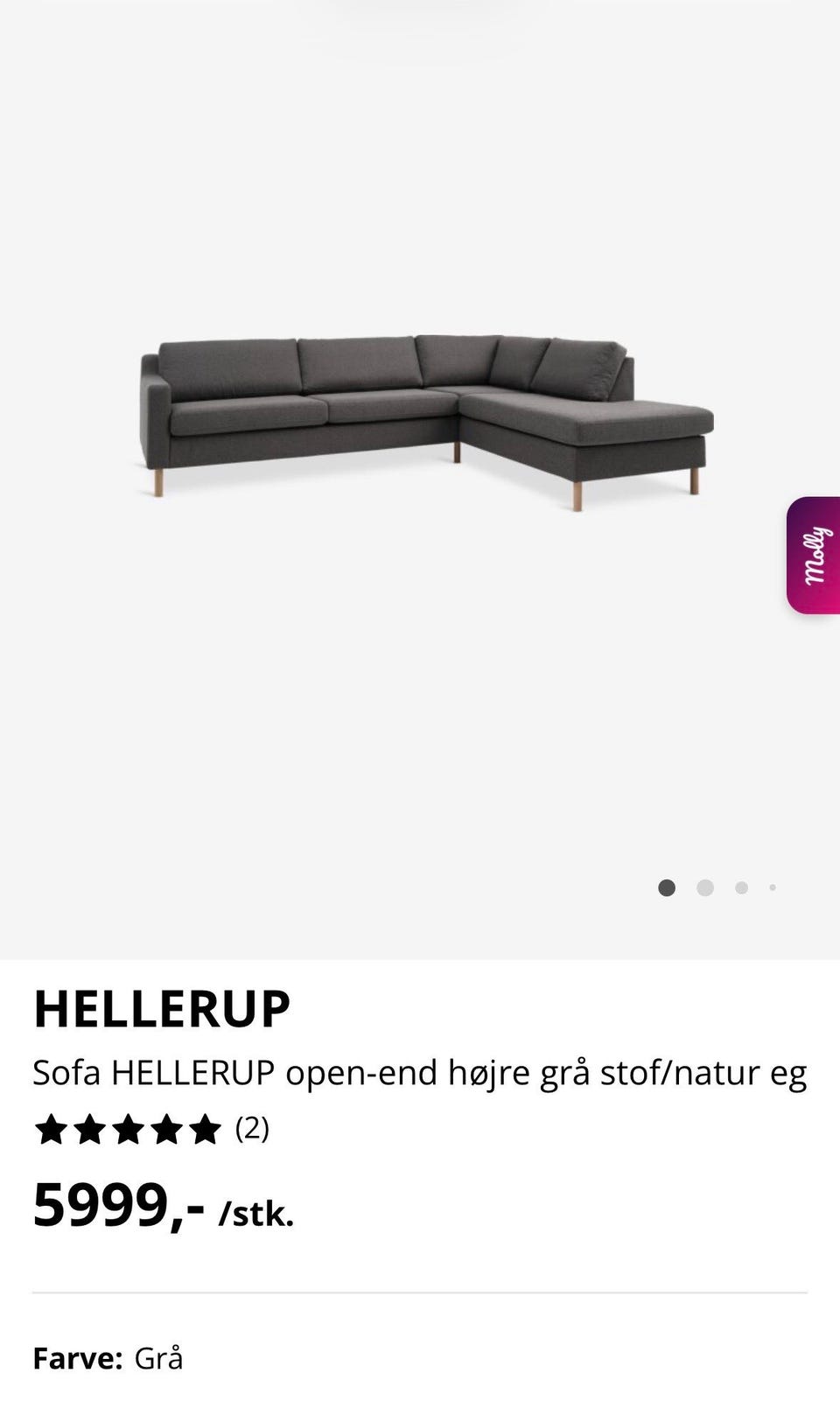Click the 5999,- price text
Viewport: 840px width, 1401px height.
coord(118,1208)
